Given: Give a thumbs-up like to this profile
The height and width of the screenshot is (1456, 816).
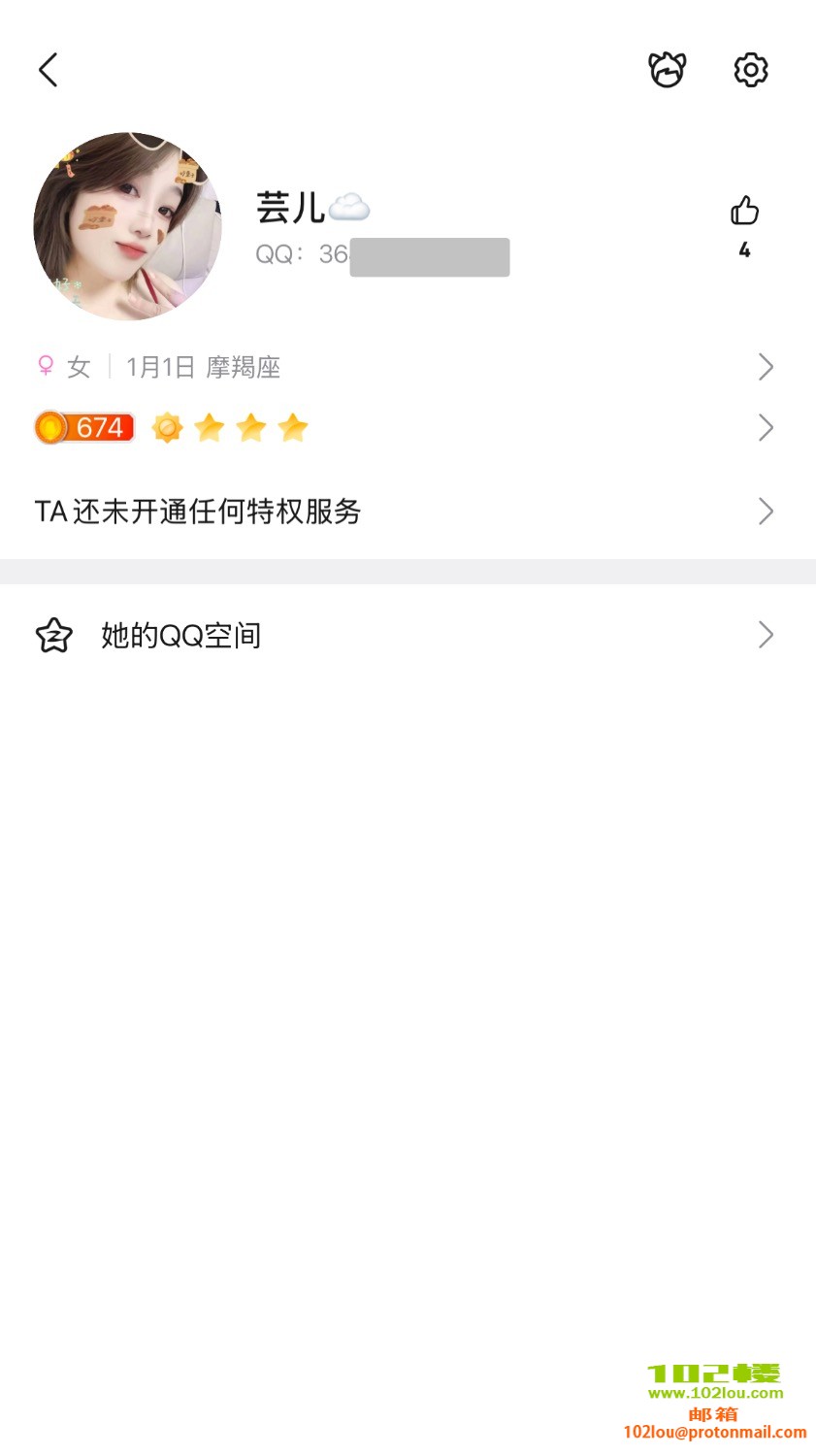Looking at the screenshot, I should (x=744, y=212).
